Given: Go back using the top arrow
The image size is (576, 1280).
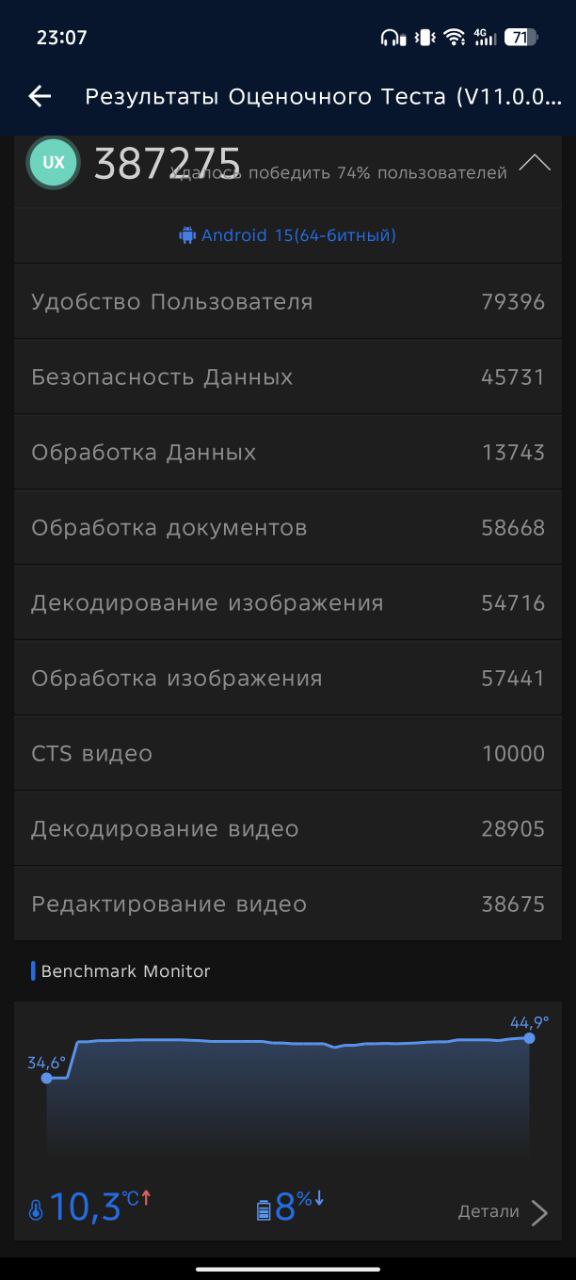Looking at the screenshot, I should click(x=39, y=96).
